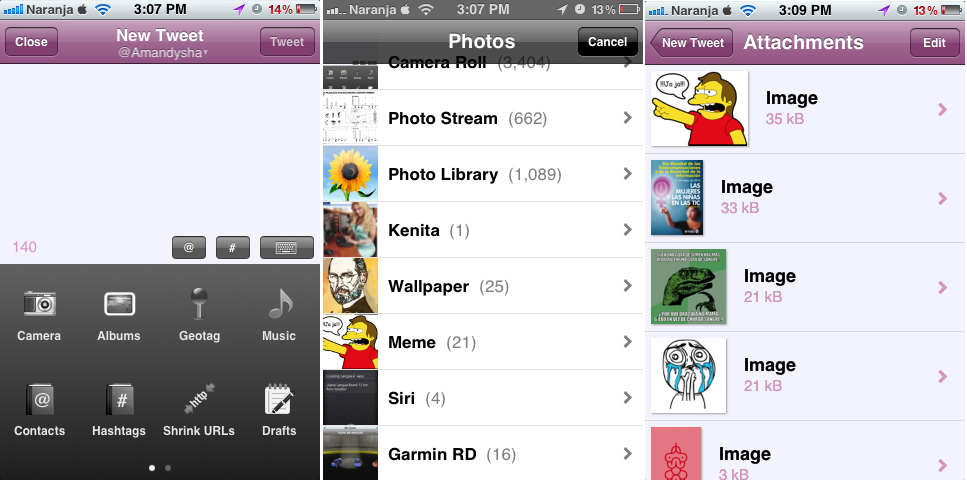The width and height of the screenshot is (967, 480).
Task: Close the New Tweet composer
Action: click(x=31, y=42)
